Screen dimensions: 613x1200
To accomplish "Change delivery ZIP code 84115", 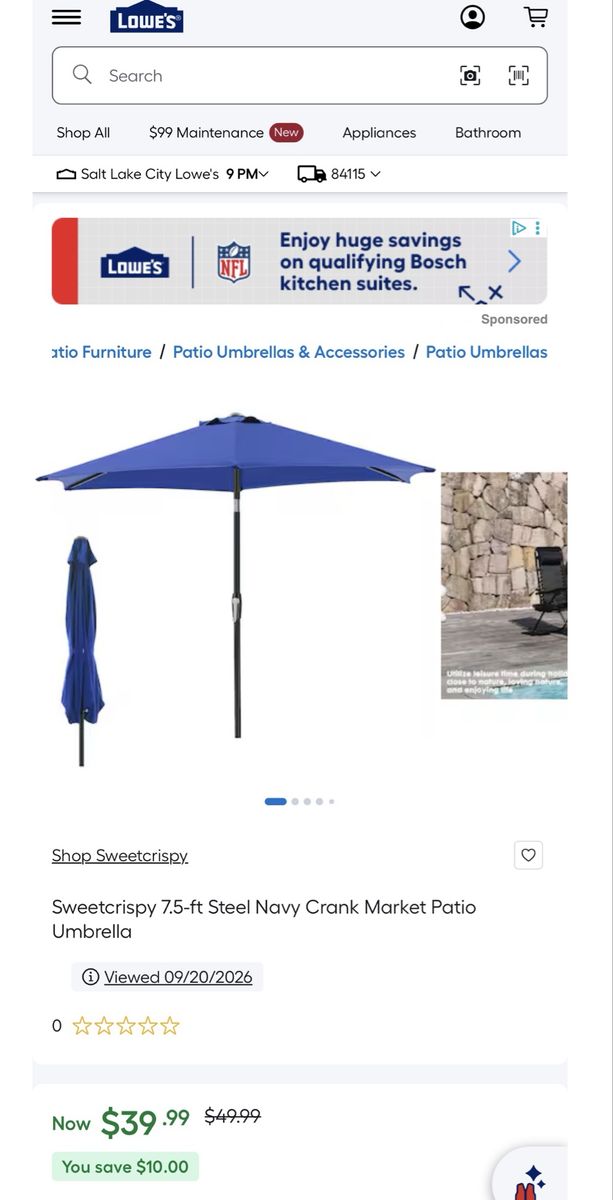I will coord(339,174).
